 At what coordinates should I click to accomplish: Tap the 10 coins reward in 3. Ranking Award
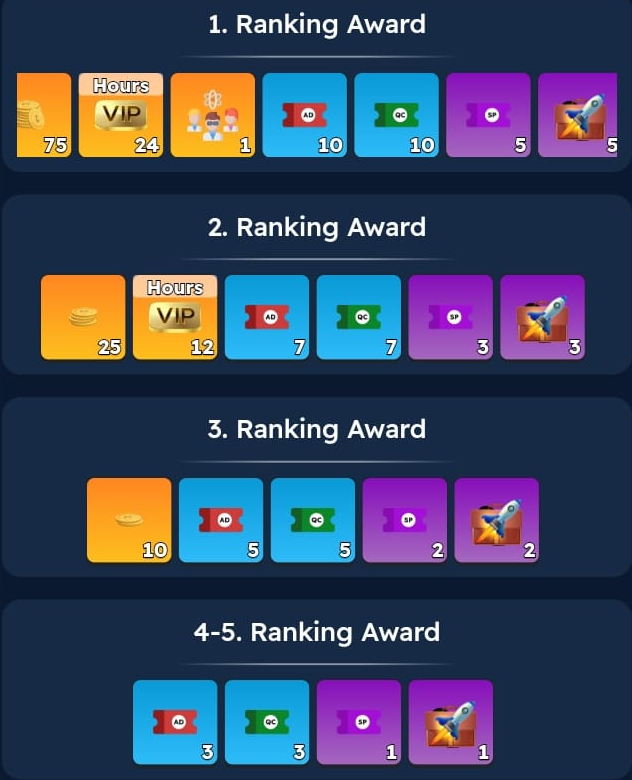coord(129,520)
